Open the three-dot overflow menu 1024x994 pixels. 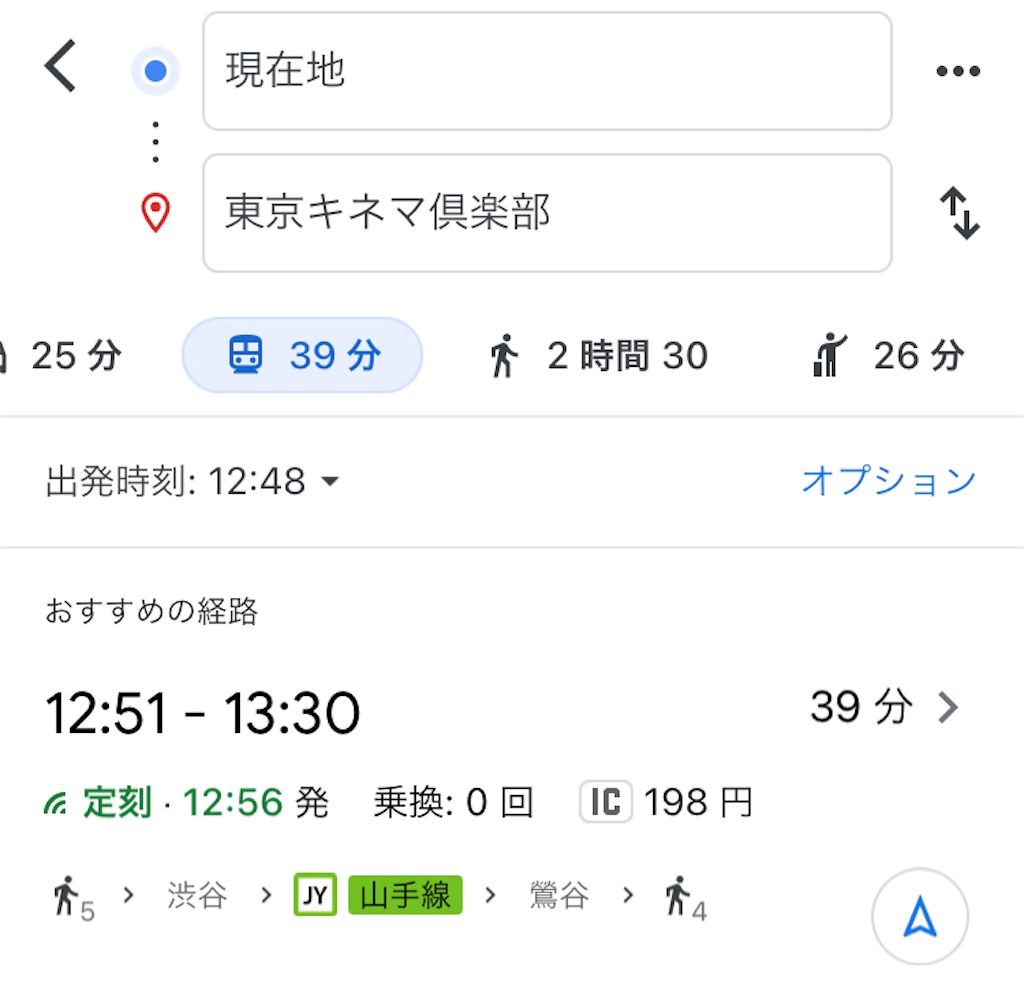pos(957,71)
